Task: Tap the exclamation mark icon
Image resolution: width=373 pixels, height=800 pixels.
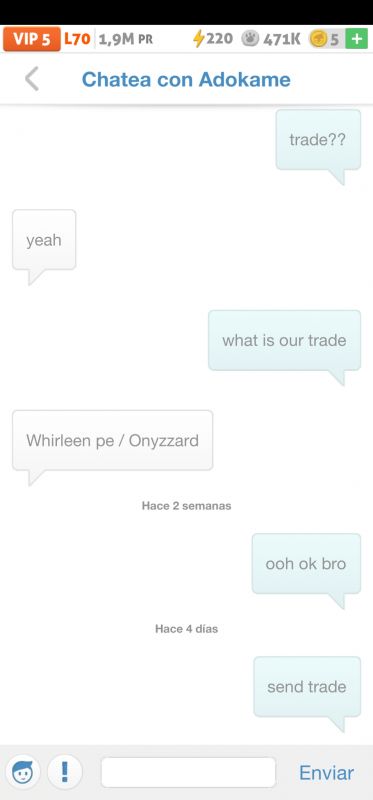Action: click(65, 772)
